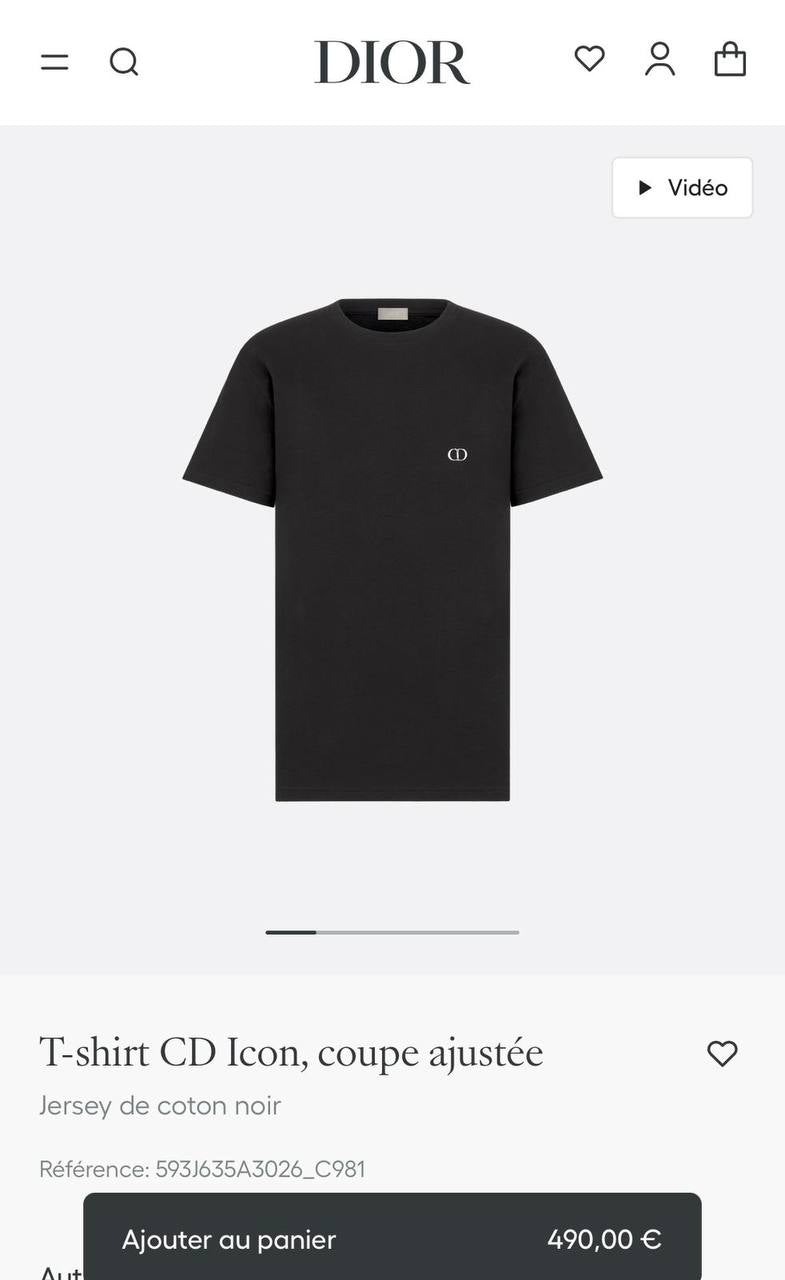Click the carousel progress bar below the image
The height and width of the screenshot is (1280, 785).
pyautogui.click(x=392, y=931)
